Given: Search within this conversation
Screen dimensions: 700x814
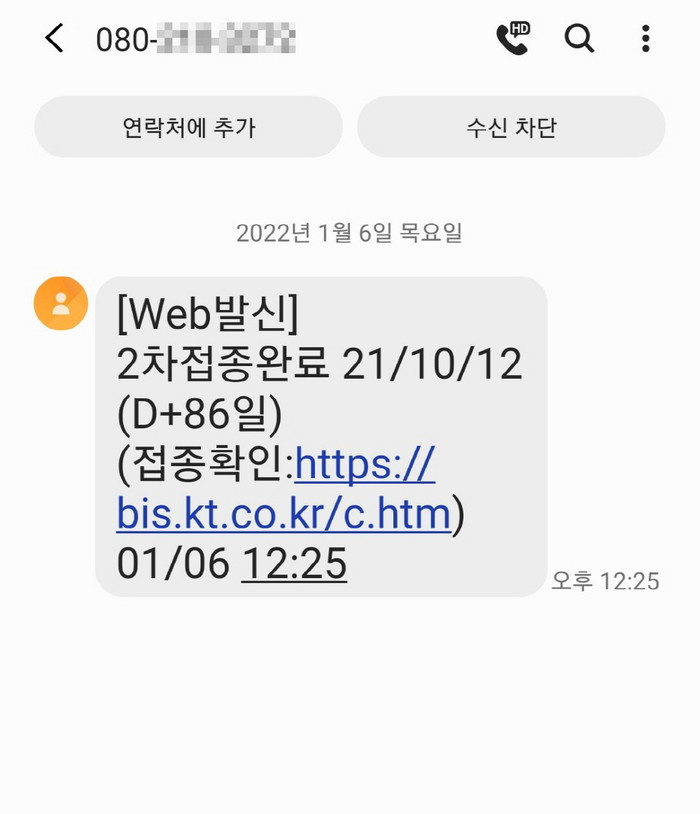Looking at the screenshot, I should 579,39.
